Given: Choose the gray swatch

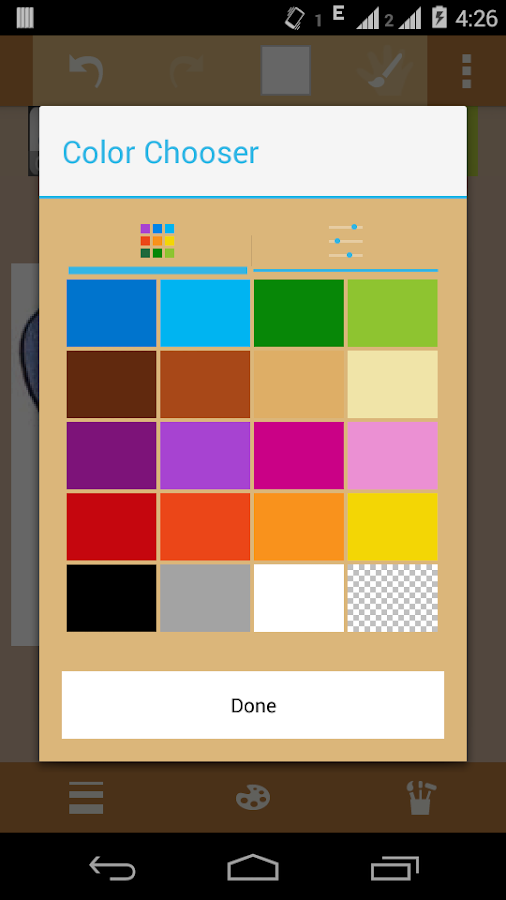Looking at the screenshot, I should [x=205, y=598].
